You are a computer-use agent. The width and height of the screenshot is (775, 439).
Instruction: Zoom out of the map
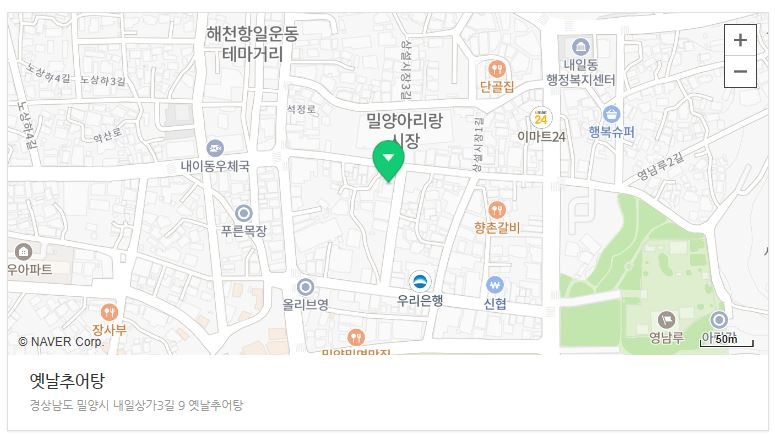pos(740,71)
